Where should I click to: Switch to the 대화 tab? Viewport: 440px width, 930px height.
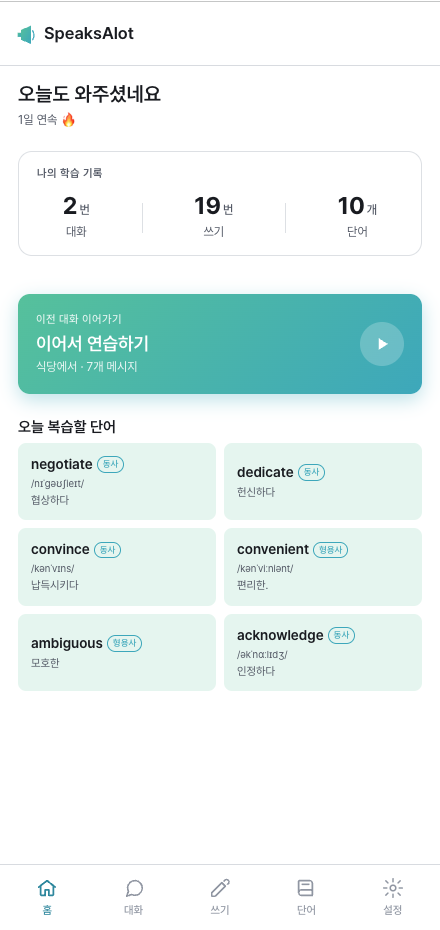pos(133,897)
